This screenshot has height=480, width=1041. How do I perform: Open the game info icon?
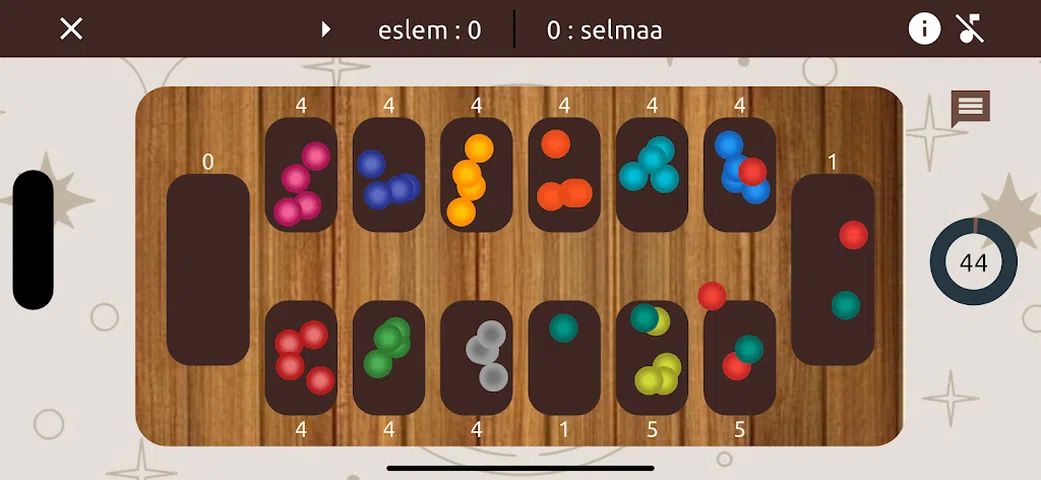(924, 29)
